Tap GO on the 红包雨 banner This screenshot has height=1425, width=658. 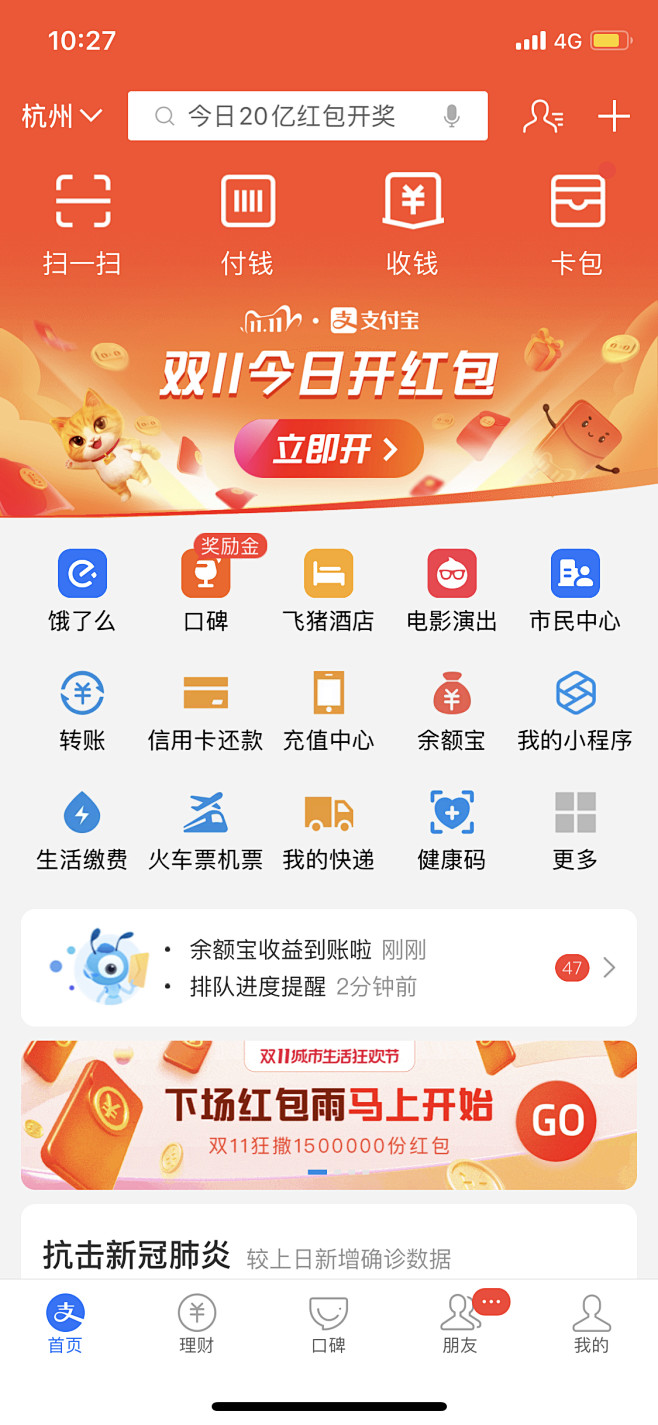[x=556, y=1120]
